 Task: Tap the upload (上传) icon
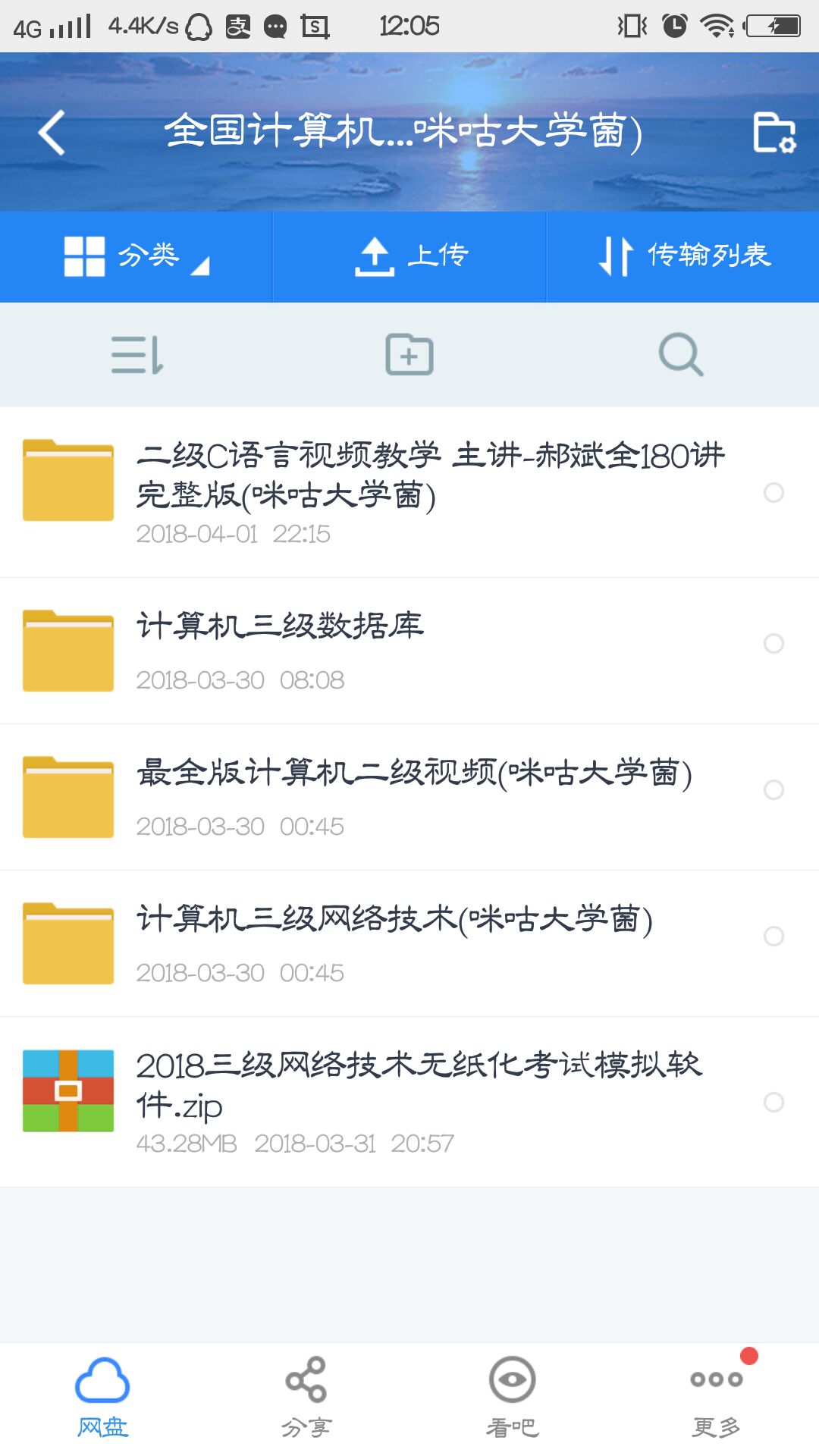point(409,256)
